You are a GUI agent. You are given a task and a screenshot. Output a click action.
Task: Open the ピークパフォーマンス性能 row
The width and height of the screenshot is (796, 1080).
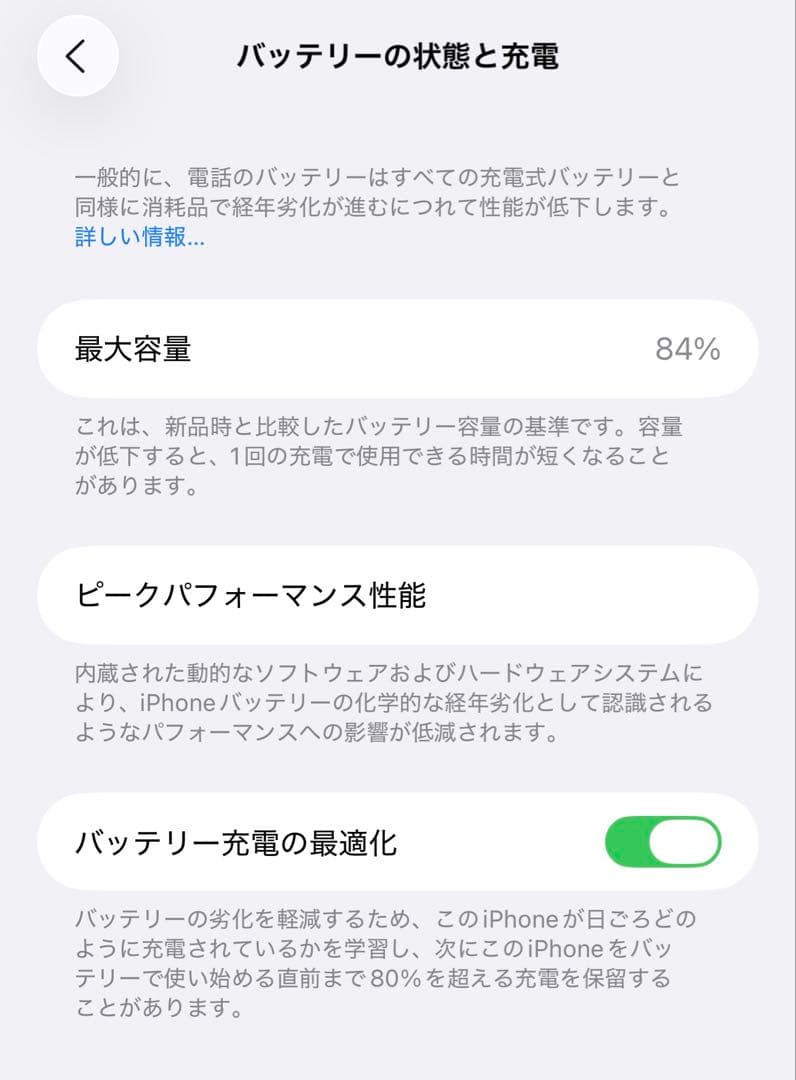coord(398,595)
